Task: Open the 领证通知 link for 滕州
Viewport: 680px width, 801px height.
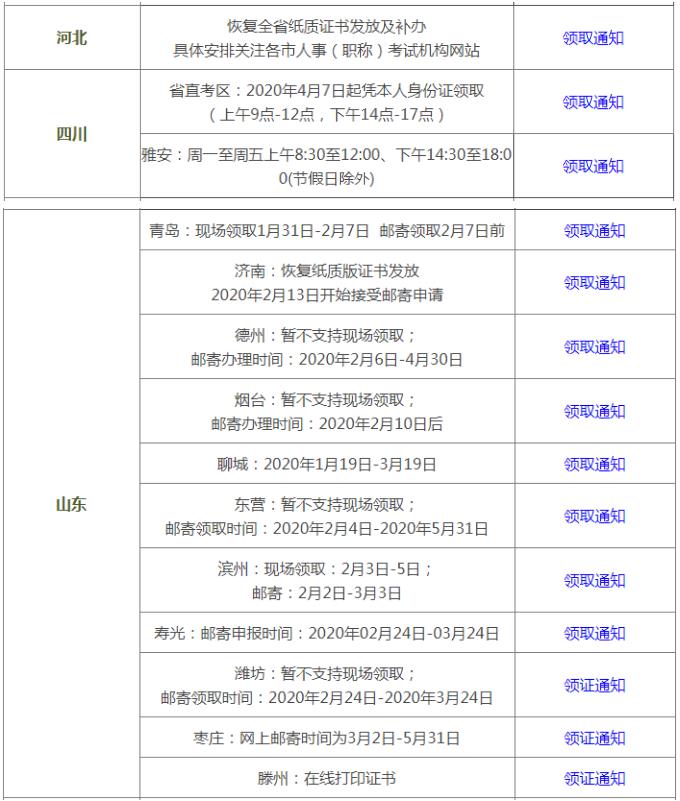Action: (594, 779)
